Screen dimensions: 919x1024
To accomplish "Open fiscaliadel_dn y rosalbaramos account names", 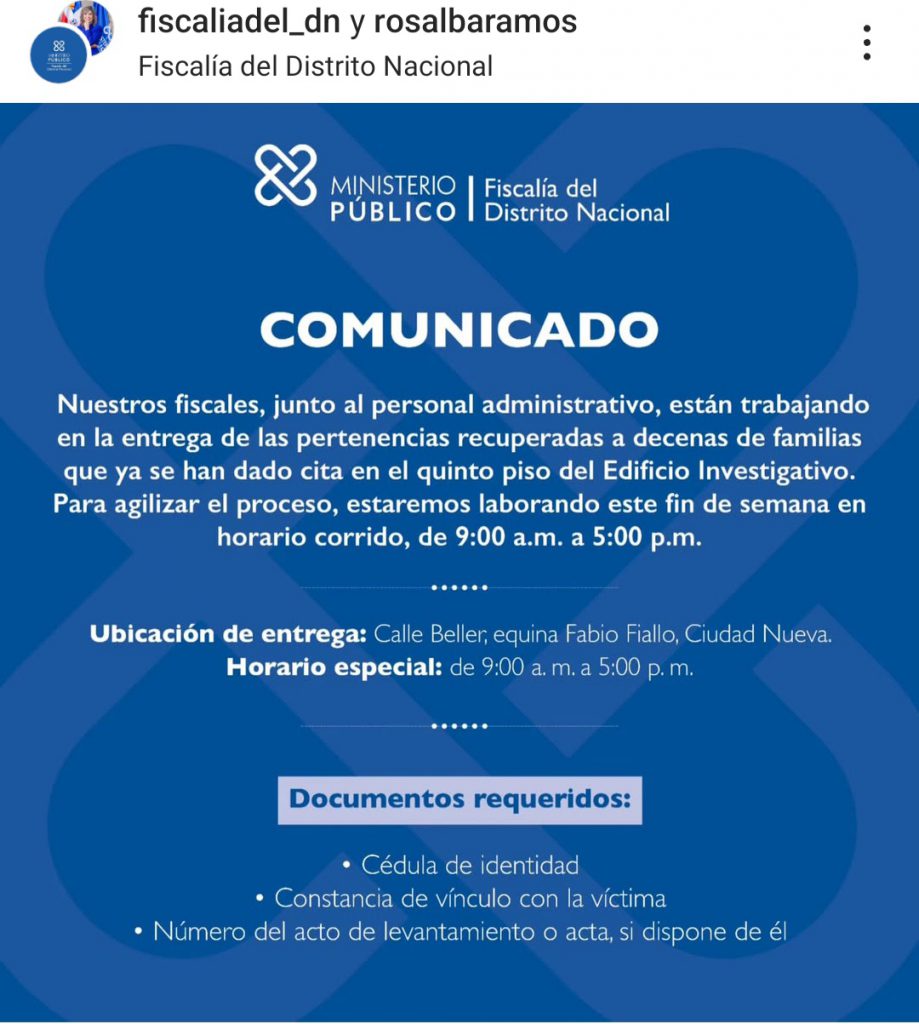I will [x=357, y=22].
